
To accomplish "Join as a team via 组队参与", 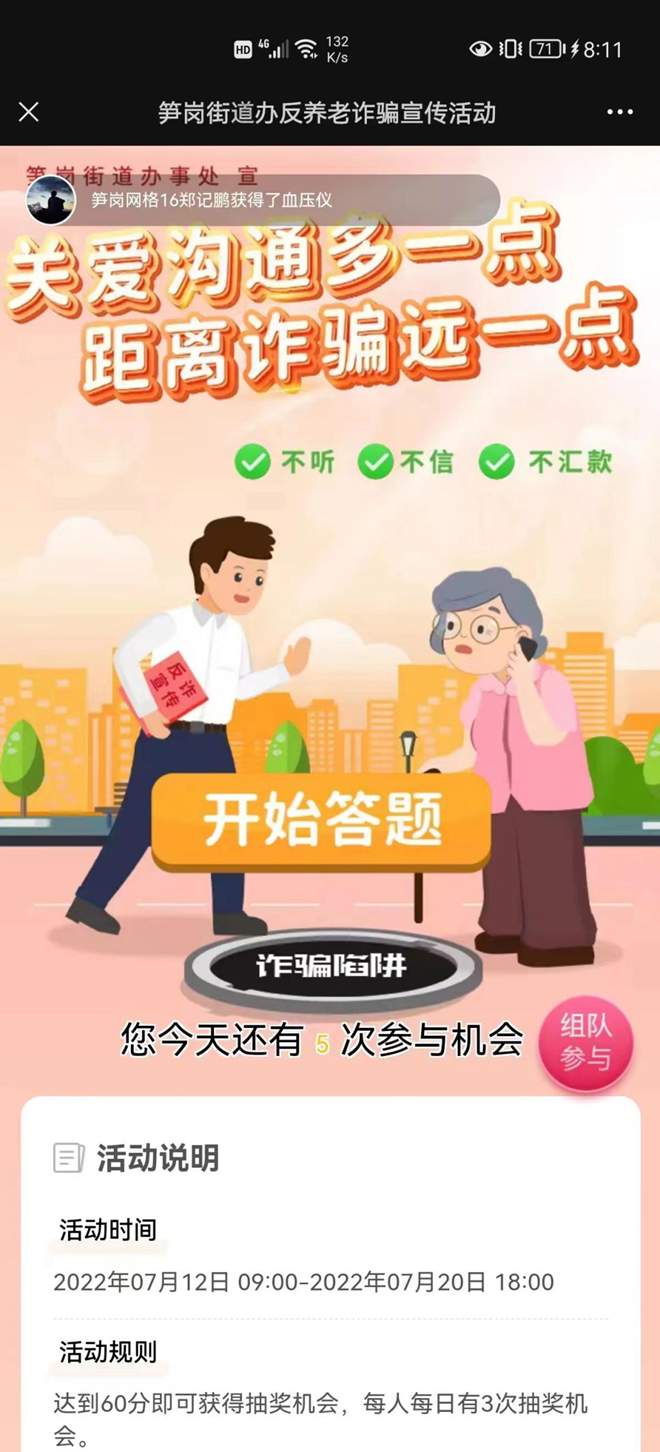I will click(586, 1043).
